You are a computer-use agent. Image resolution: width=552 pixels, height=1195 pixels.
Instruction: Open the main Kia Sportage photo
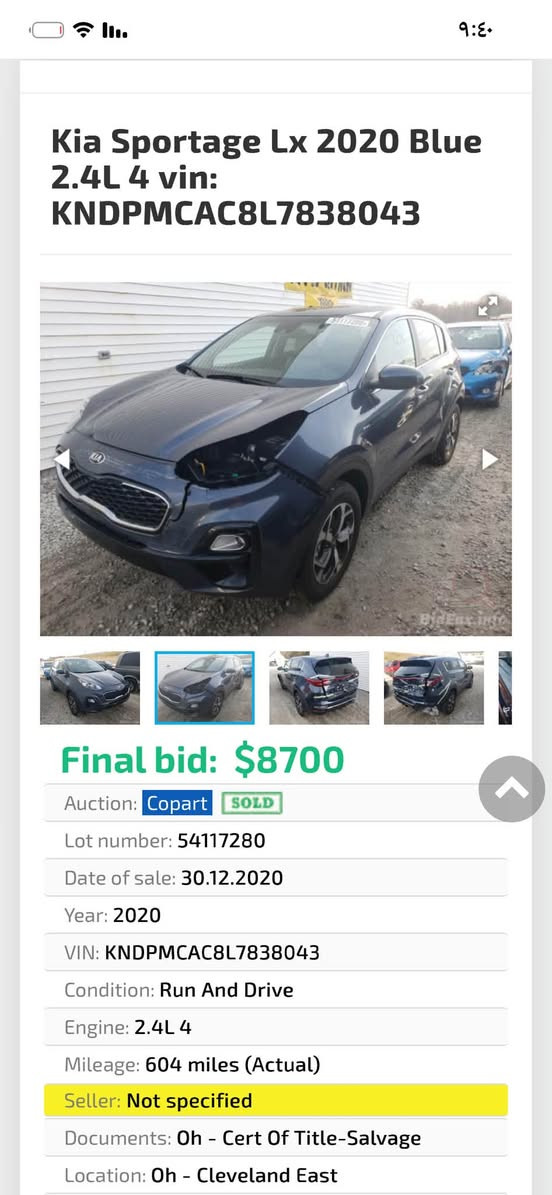coord(276,459)
